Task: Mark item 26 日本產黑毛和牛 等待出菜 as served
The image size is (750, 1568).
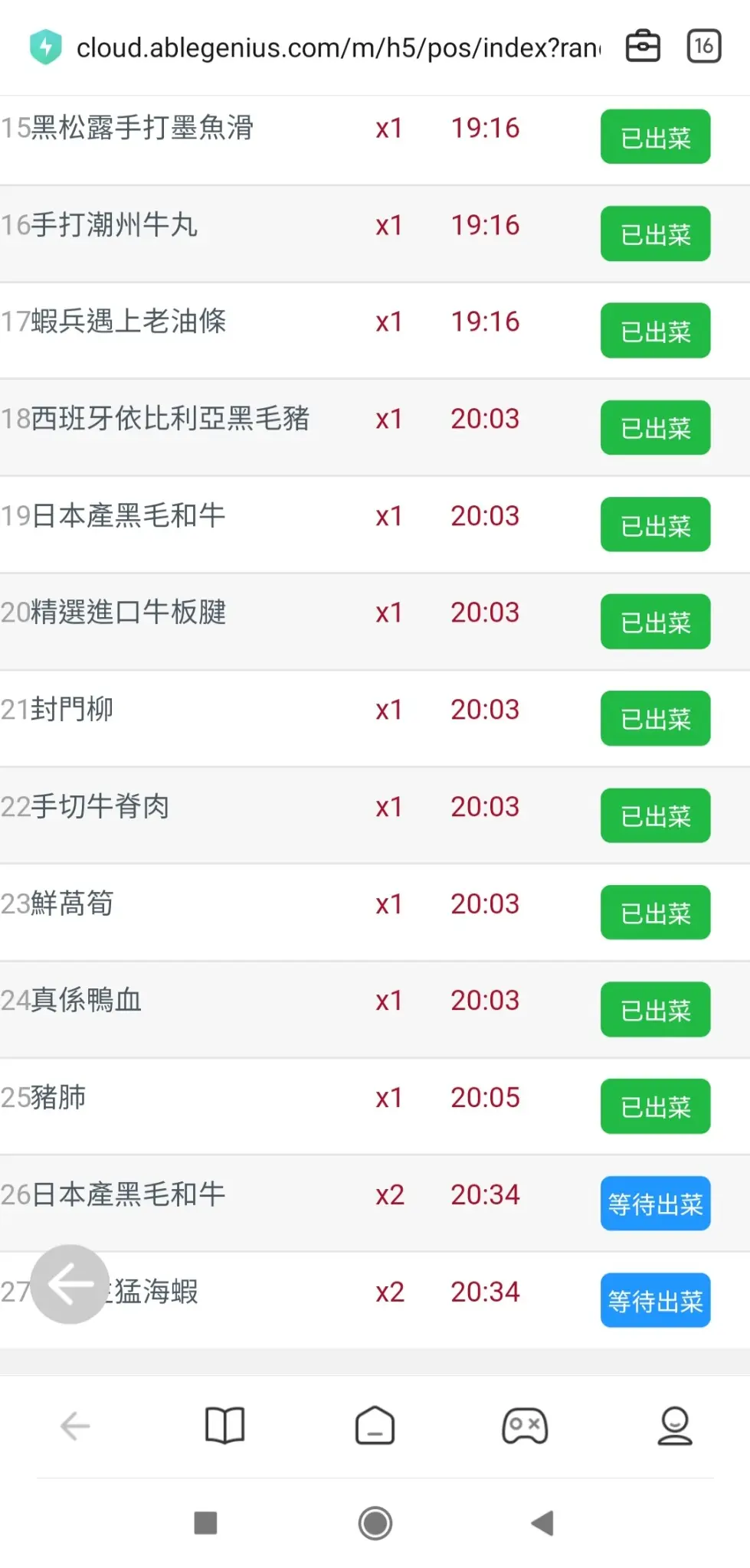Action: pos(655,1204)
